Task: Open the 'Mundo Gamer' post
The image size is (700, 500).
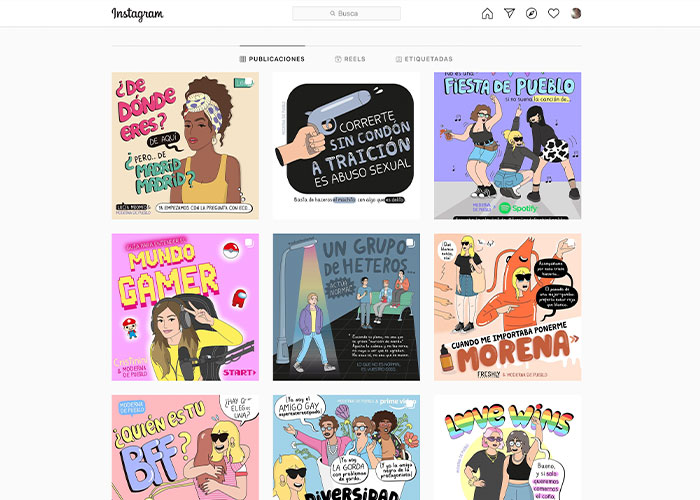Action: point(185,307)
